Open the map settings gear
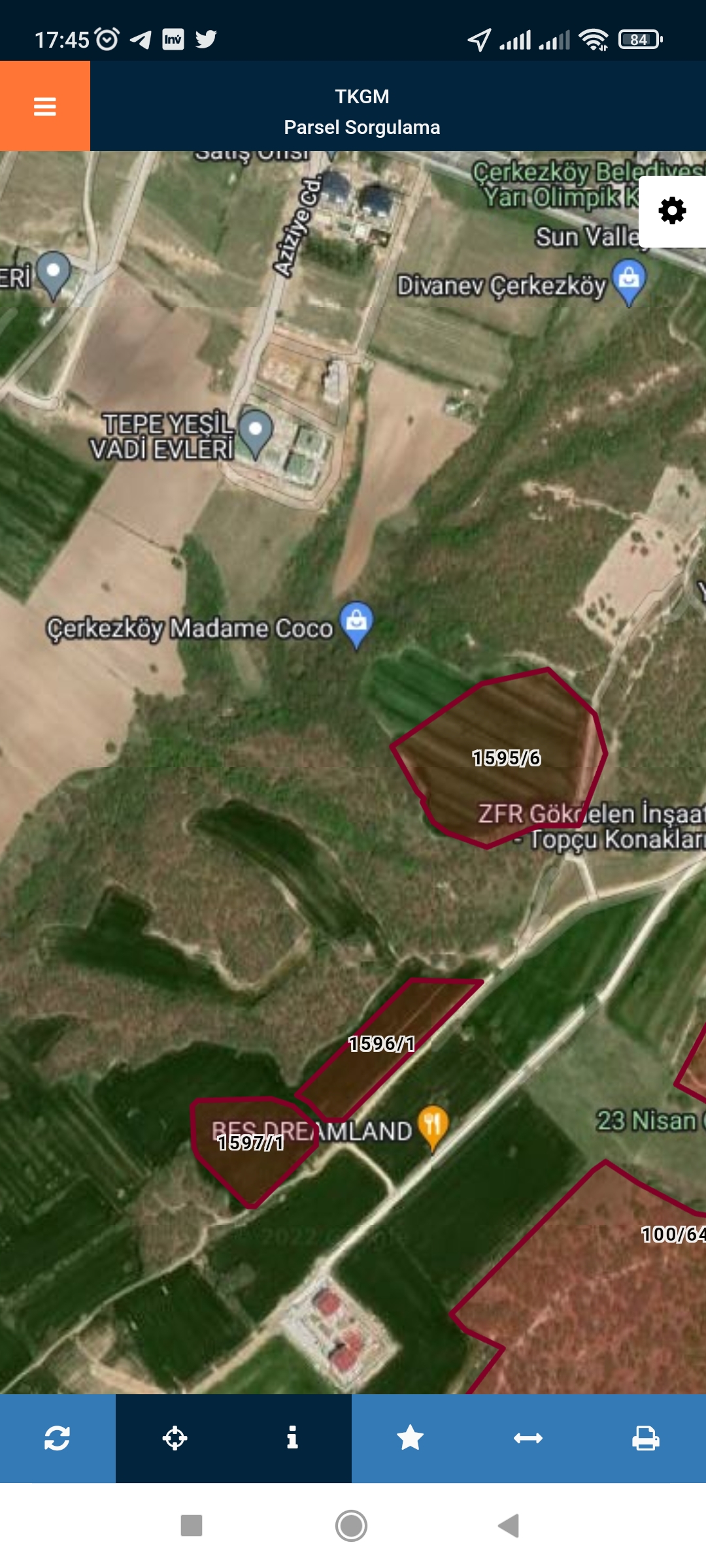The image size is (706, 1568). (x=672, y=211)
